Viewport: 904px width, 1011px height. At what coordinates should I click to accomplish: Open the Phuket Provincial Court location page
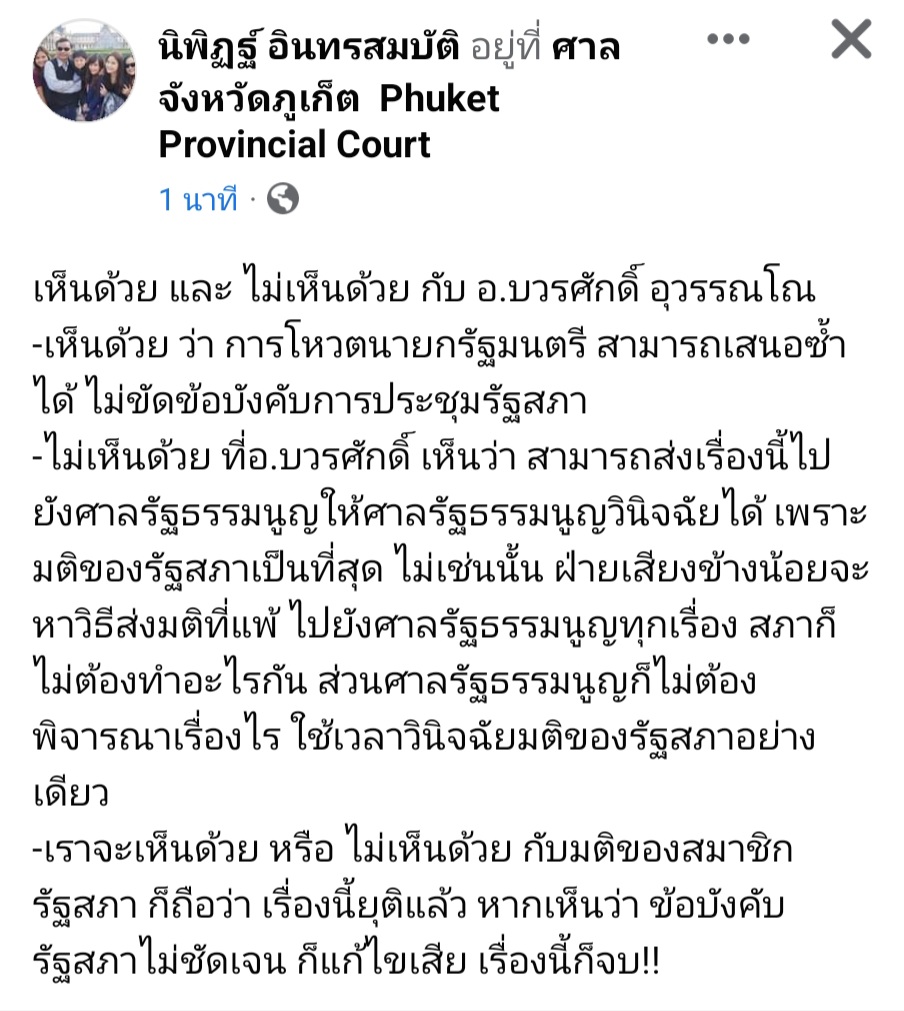click(329, 122)
